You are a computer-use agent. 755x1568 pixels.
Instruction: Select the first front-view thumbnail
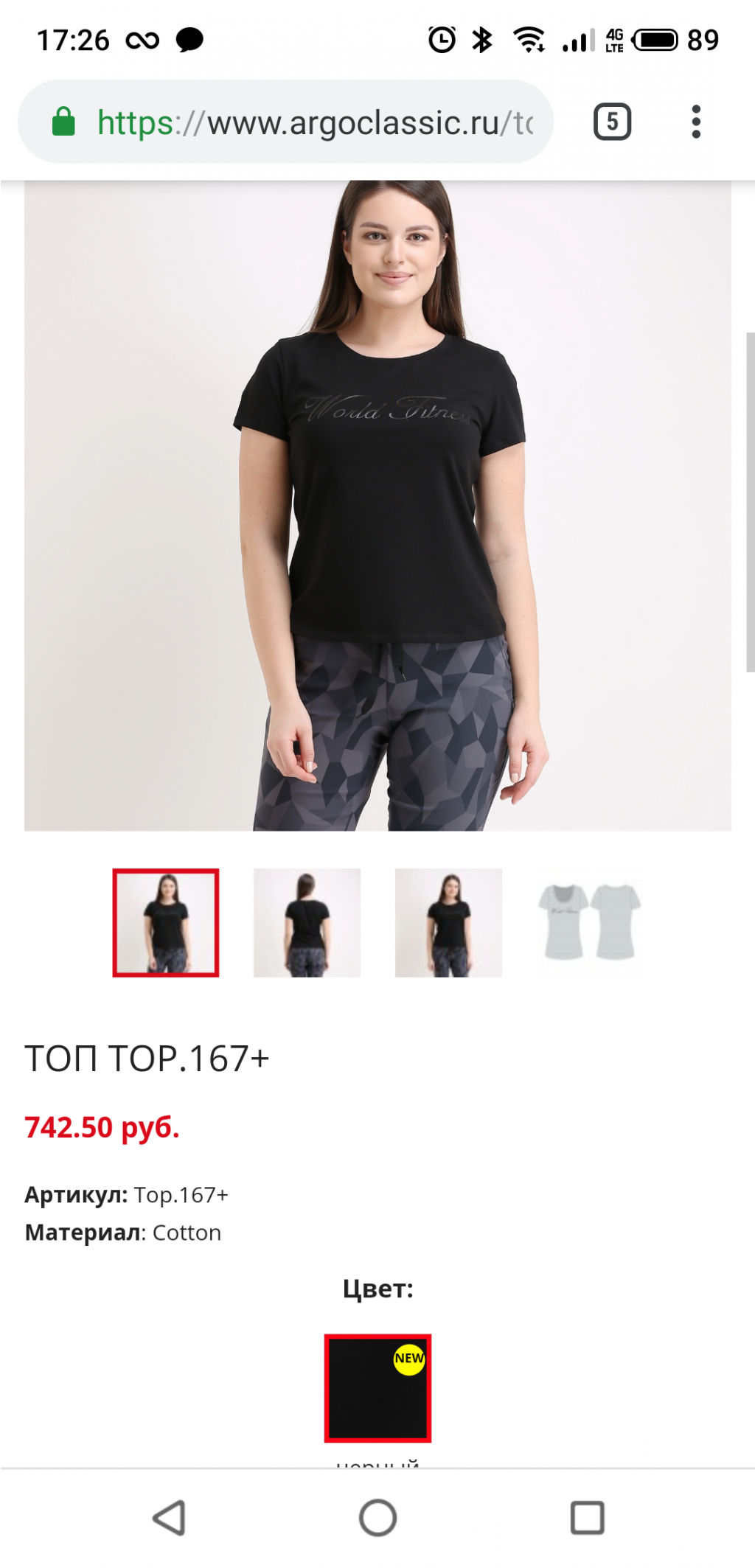pyautogui.click(x=166, y=923)
